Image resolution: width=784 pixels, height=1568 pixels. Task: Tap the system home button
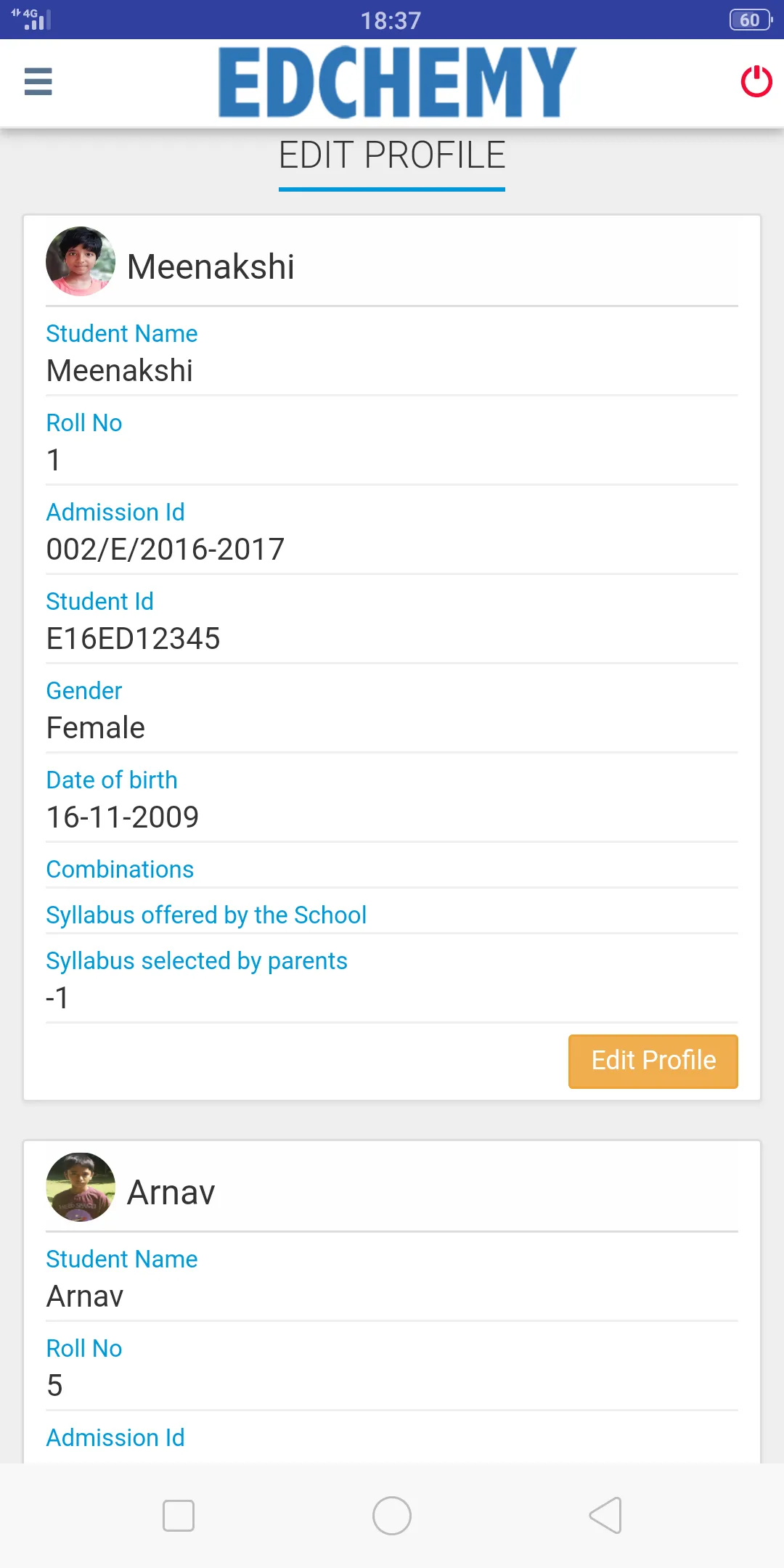coord(392,1516)
